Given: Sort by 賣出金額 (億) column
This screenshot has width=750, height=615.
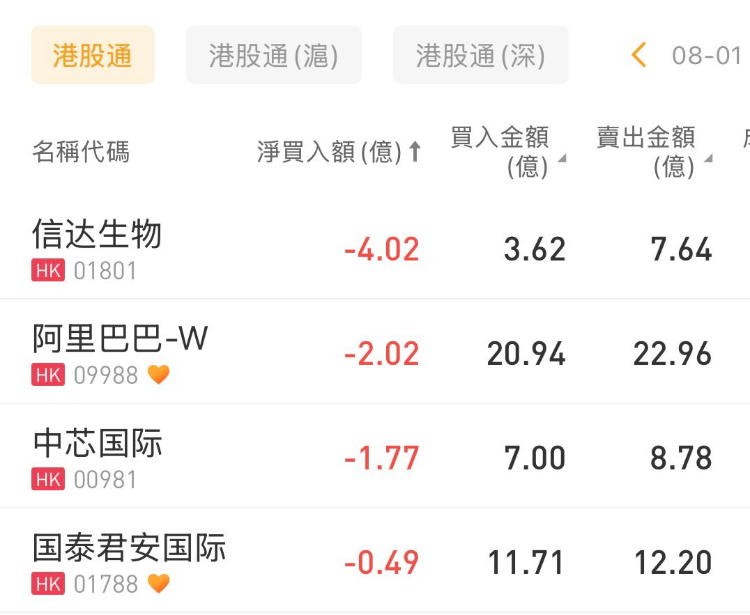Looking at the screenshot, I should tap(653, 152).
